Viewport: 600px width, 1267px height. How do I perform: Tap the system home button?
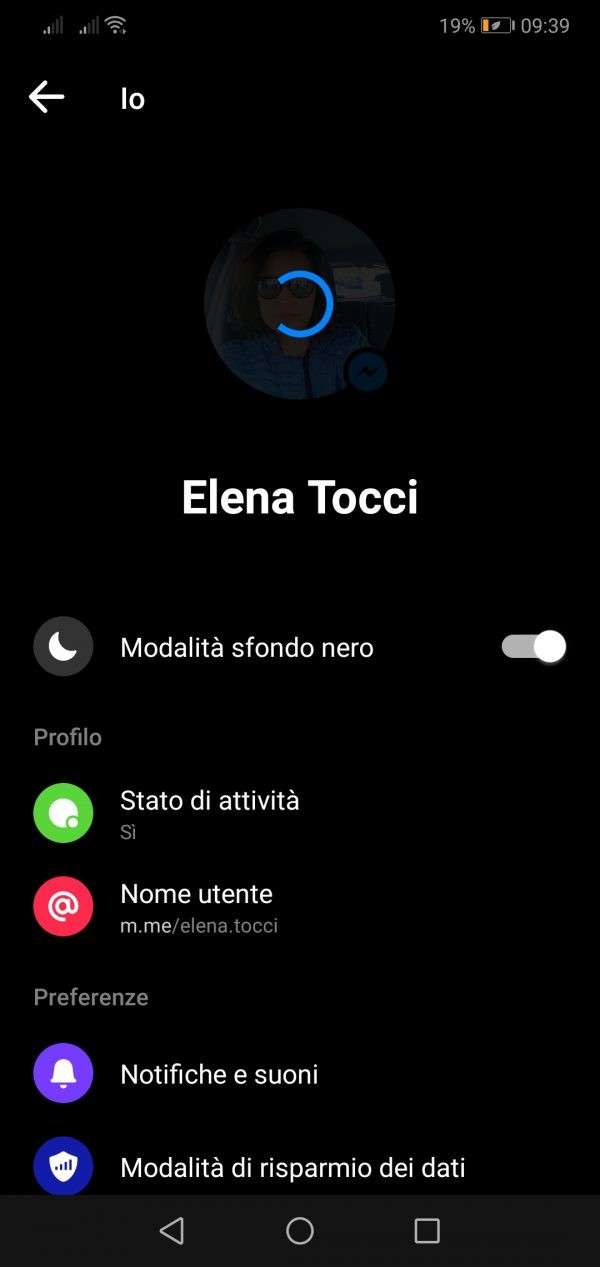pyautogui.click(x=300, y=1231)
